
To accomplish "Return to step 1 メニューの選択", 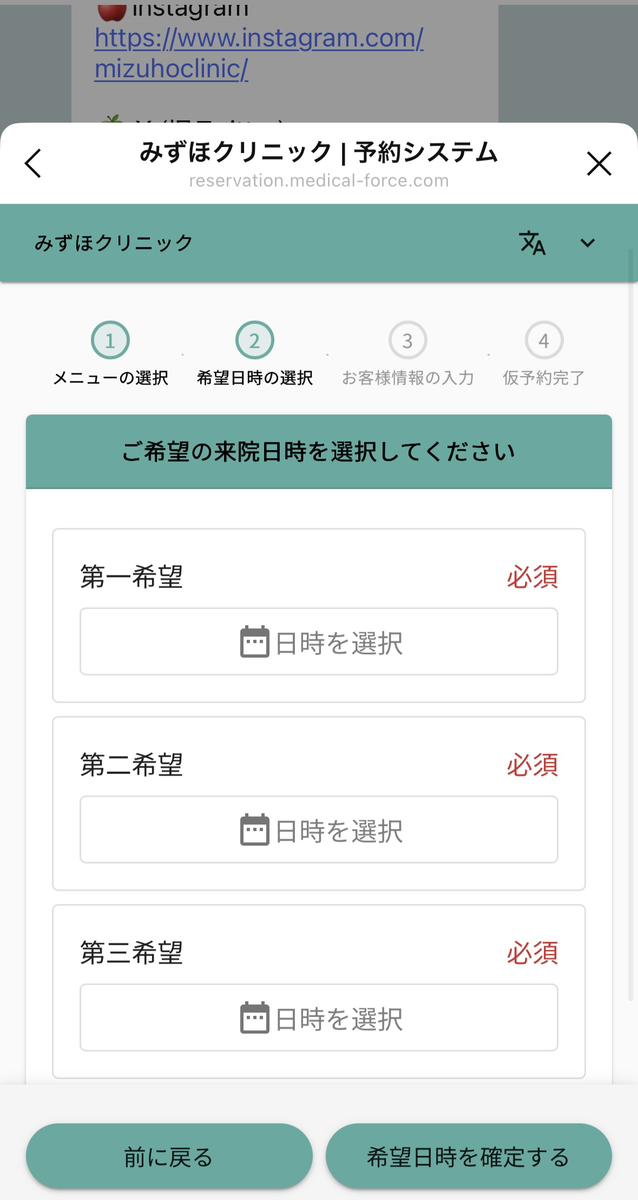I will pyautogui.click(x=110, y=342).
